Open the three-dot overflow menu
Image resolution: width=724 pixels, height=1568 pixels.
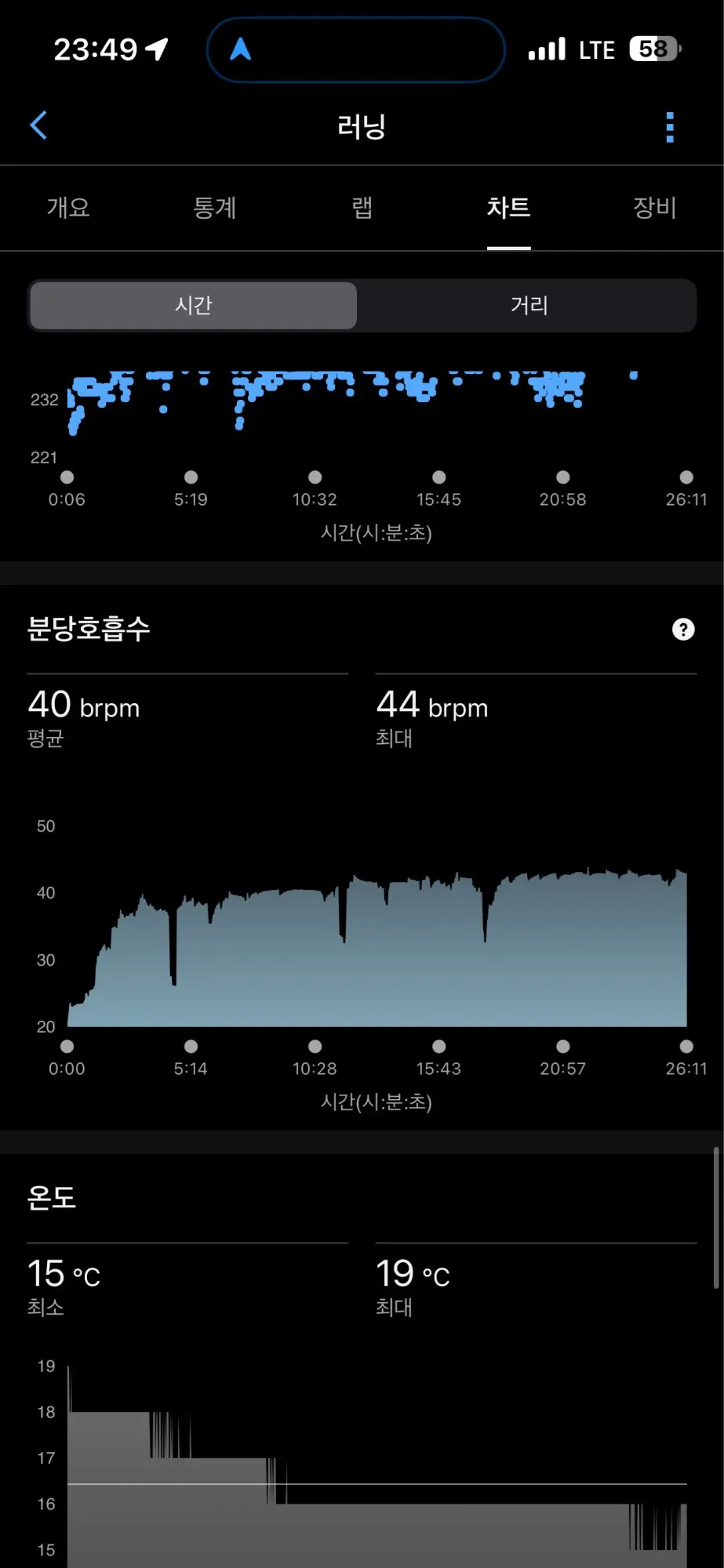pos(671,125)
